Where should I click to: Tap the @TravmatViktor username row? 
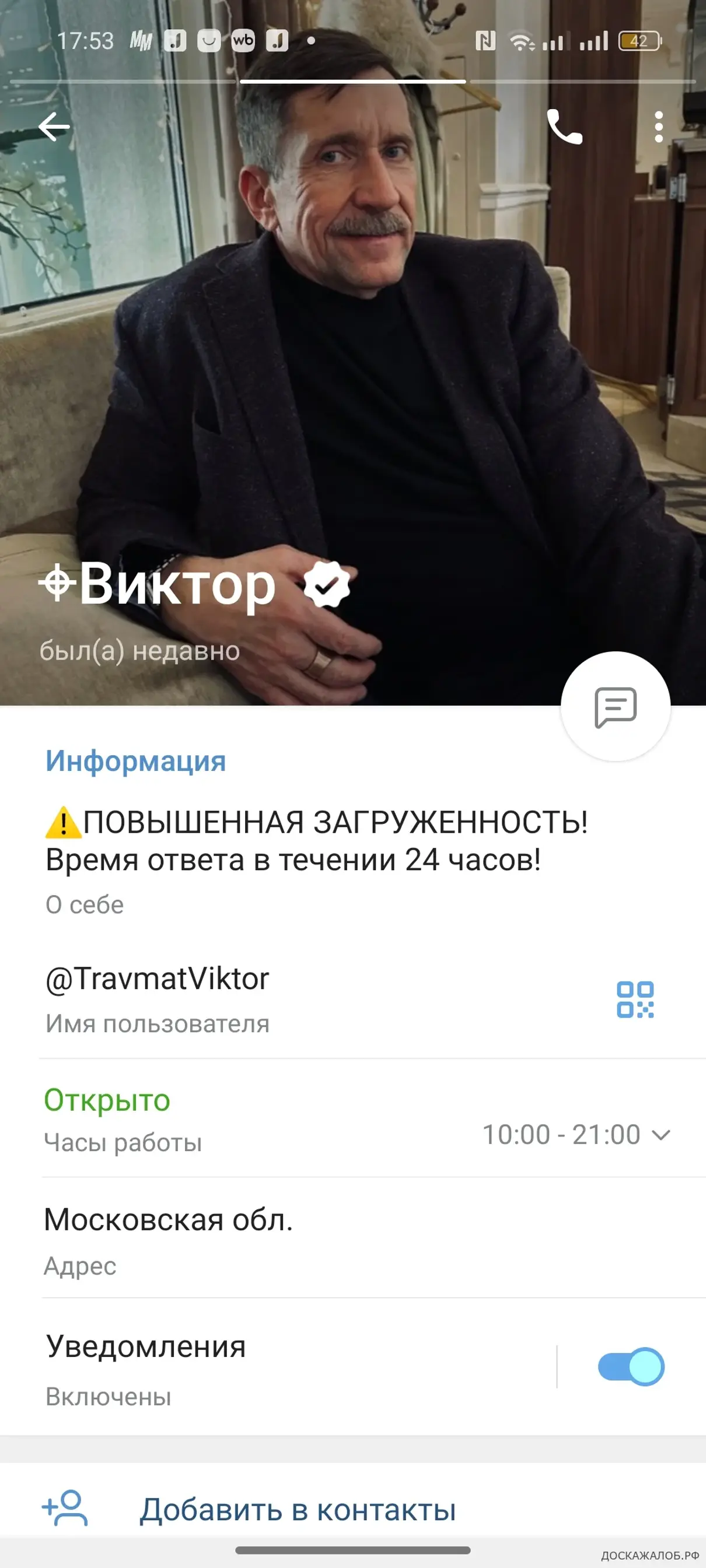(x=354, y=999)
